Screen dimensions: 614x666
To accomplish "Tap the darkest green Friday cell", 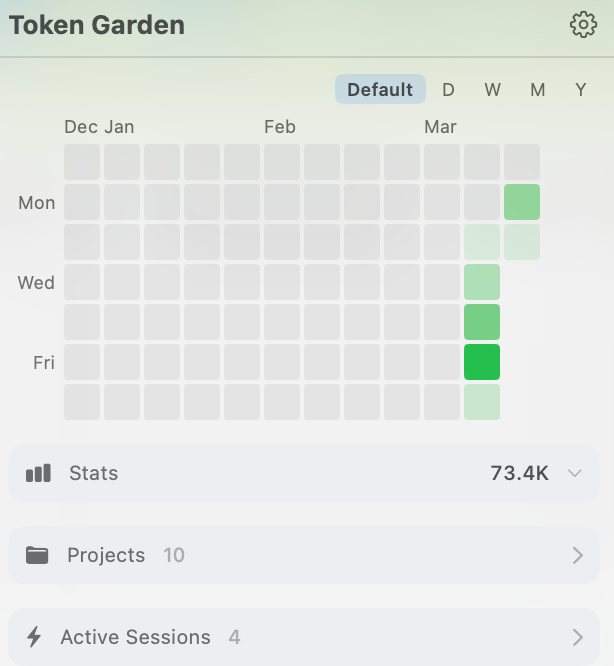I will click(x=482, y=362).
